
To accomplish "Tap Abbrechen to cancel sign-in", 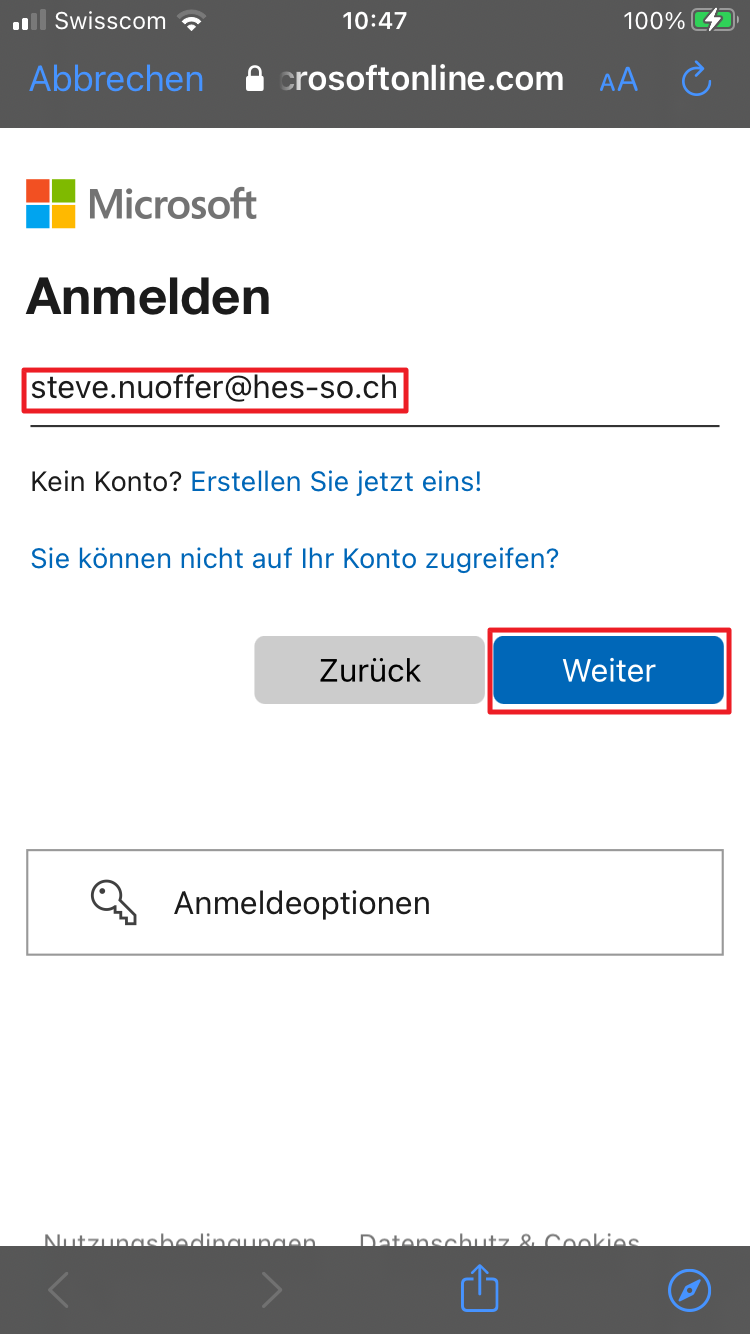I will point(117,79).
